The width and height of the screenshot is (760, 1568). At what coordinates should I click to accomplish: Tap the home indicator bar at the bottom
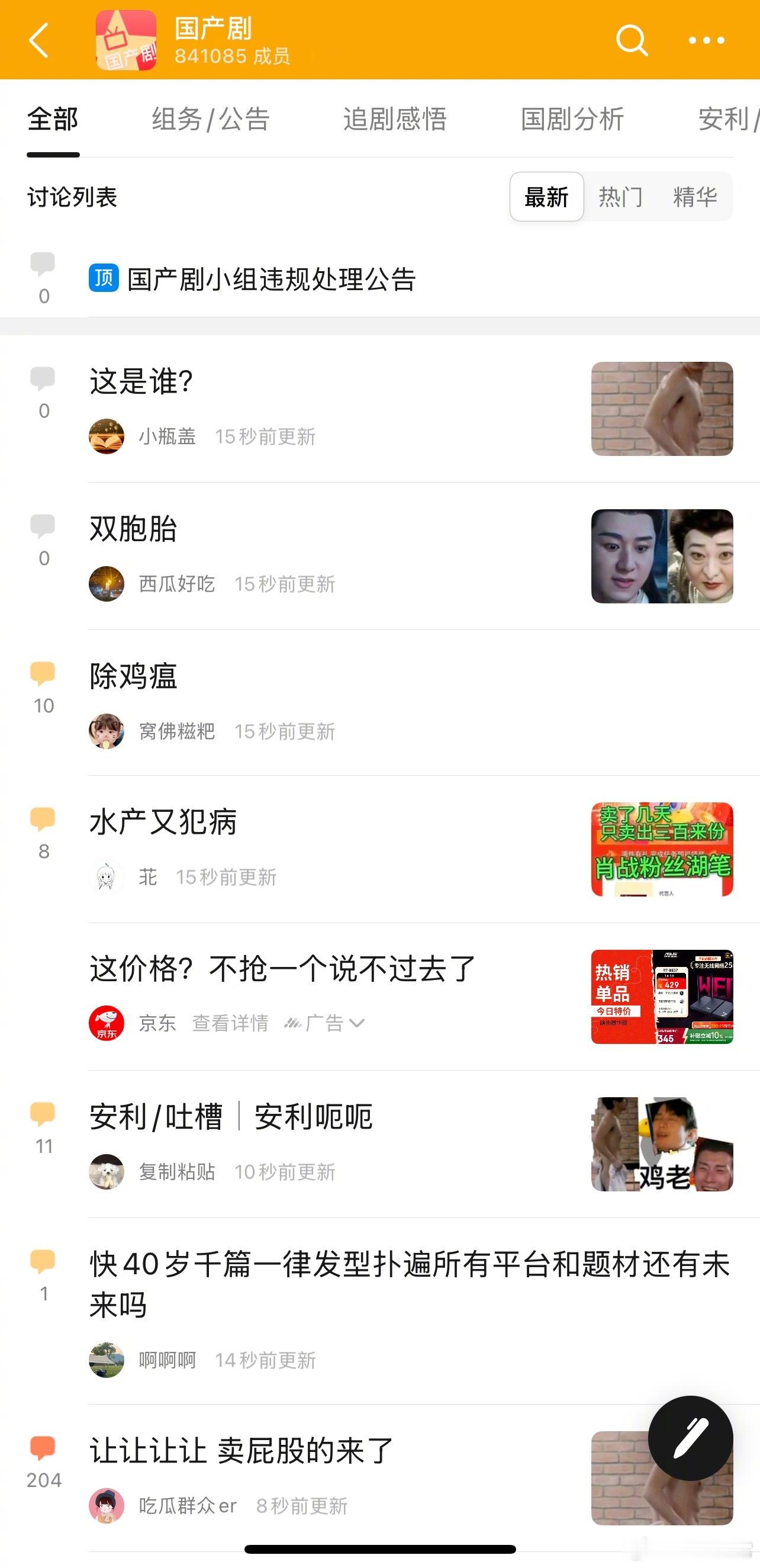[x=379, y=1549]
